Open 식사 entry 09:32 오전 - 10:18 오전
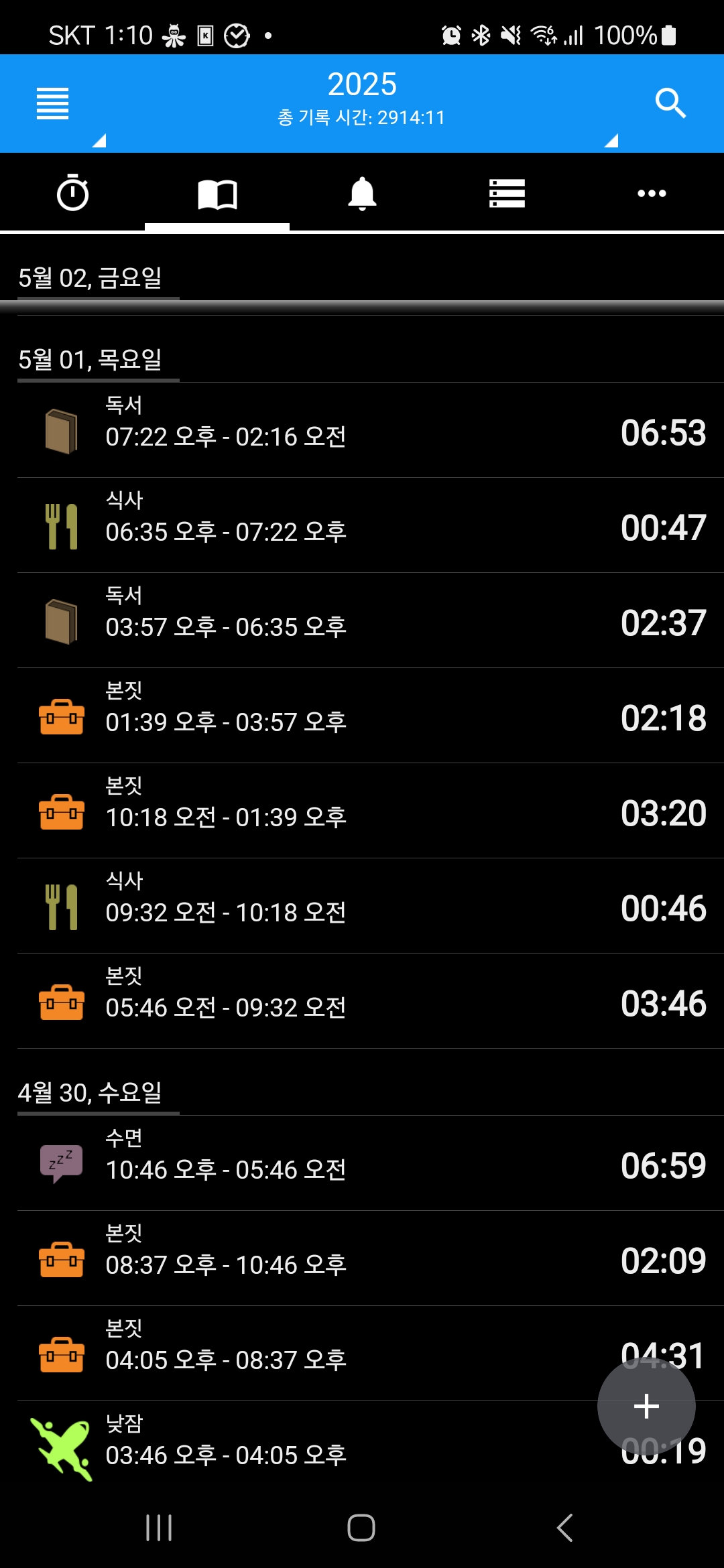This screenshot has width=724, height=1568. coord(370,906)
